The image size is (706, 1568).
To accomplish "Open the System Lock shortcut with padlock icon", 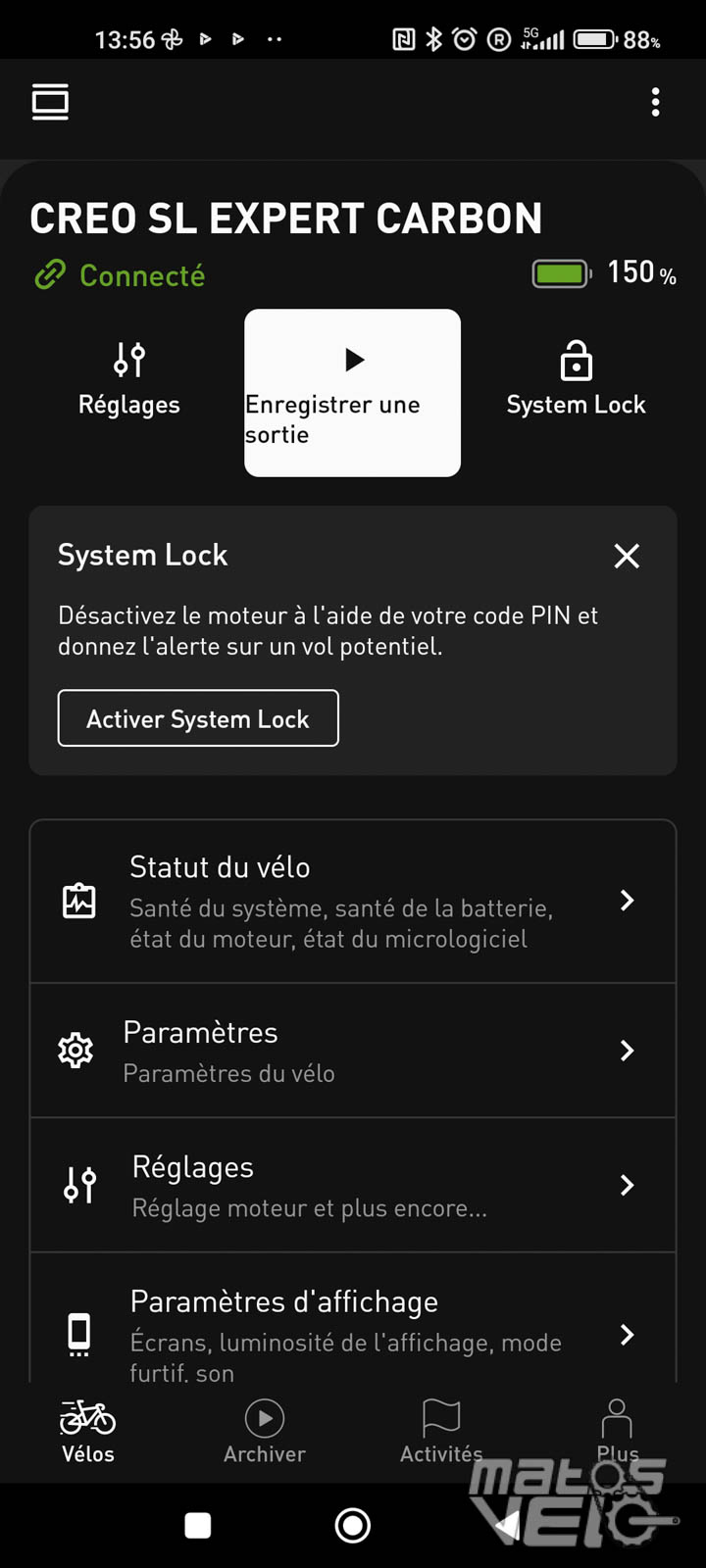I will click(x=577, y=379).
